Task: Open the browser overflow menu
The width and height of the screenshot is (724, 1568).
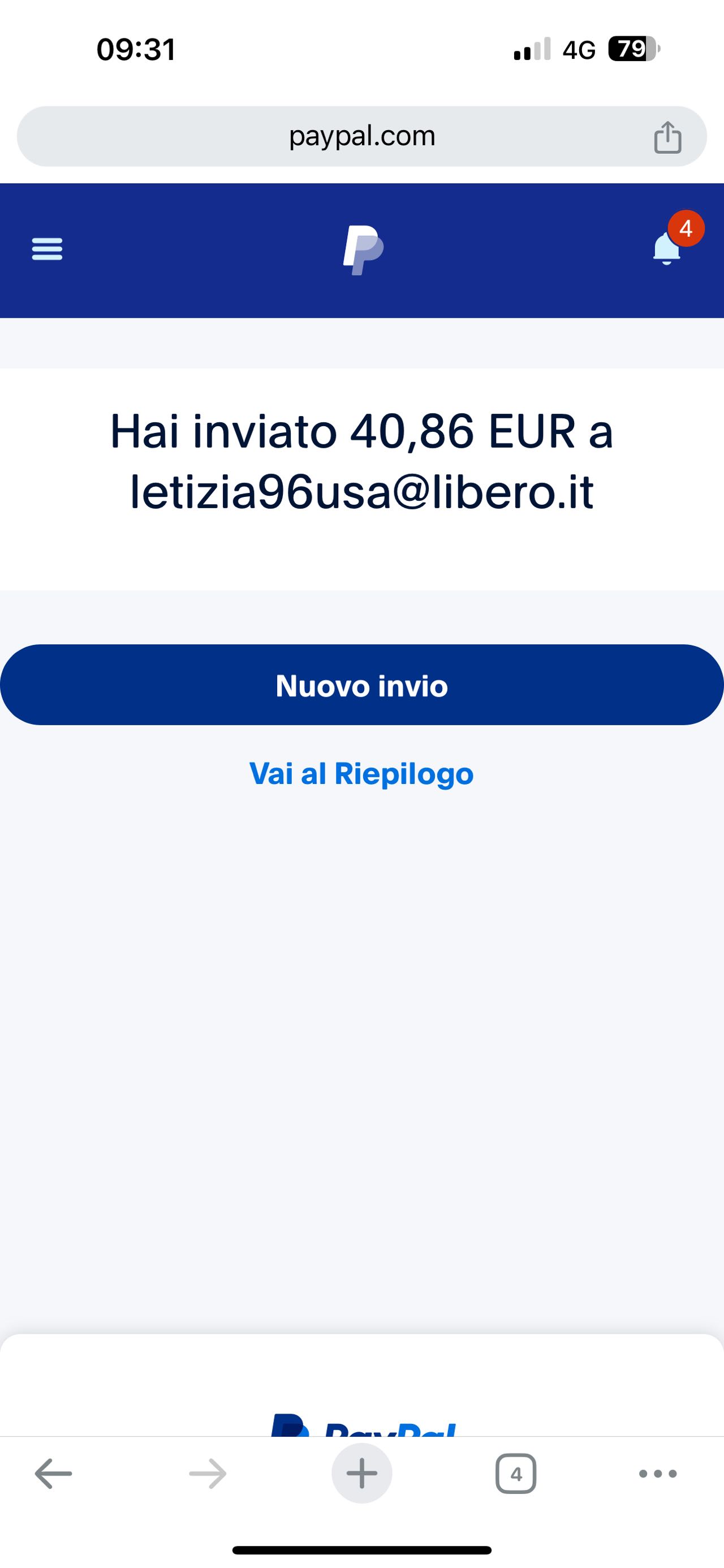Action: click(658, 1474)
